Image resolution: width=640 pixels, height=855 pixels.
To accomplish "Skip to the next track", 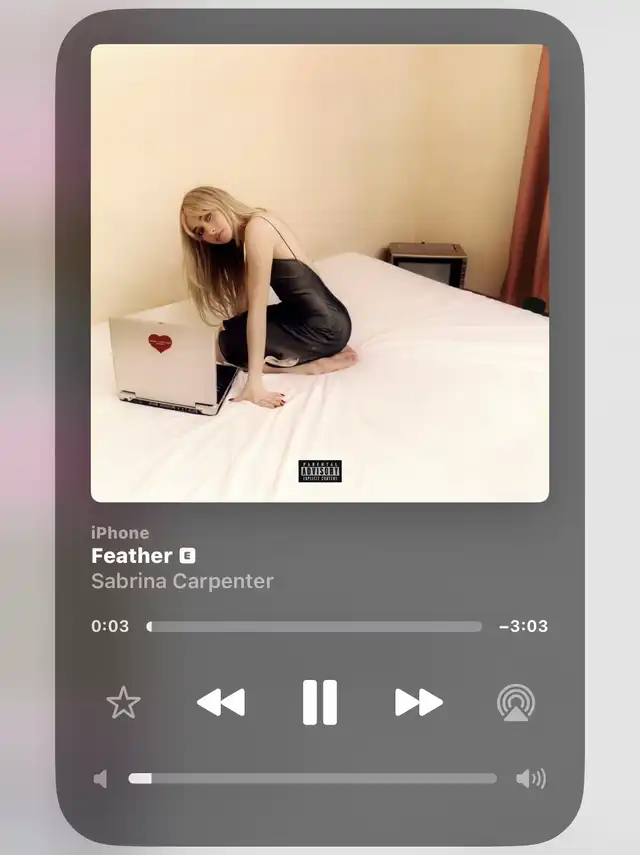I will (x=418, y=702).
